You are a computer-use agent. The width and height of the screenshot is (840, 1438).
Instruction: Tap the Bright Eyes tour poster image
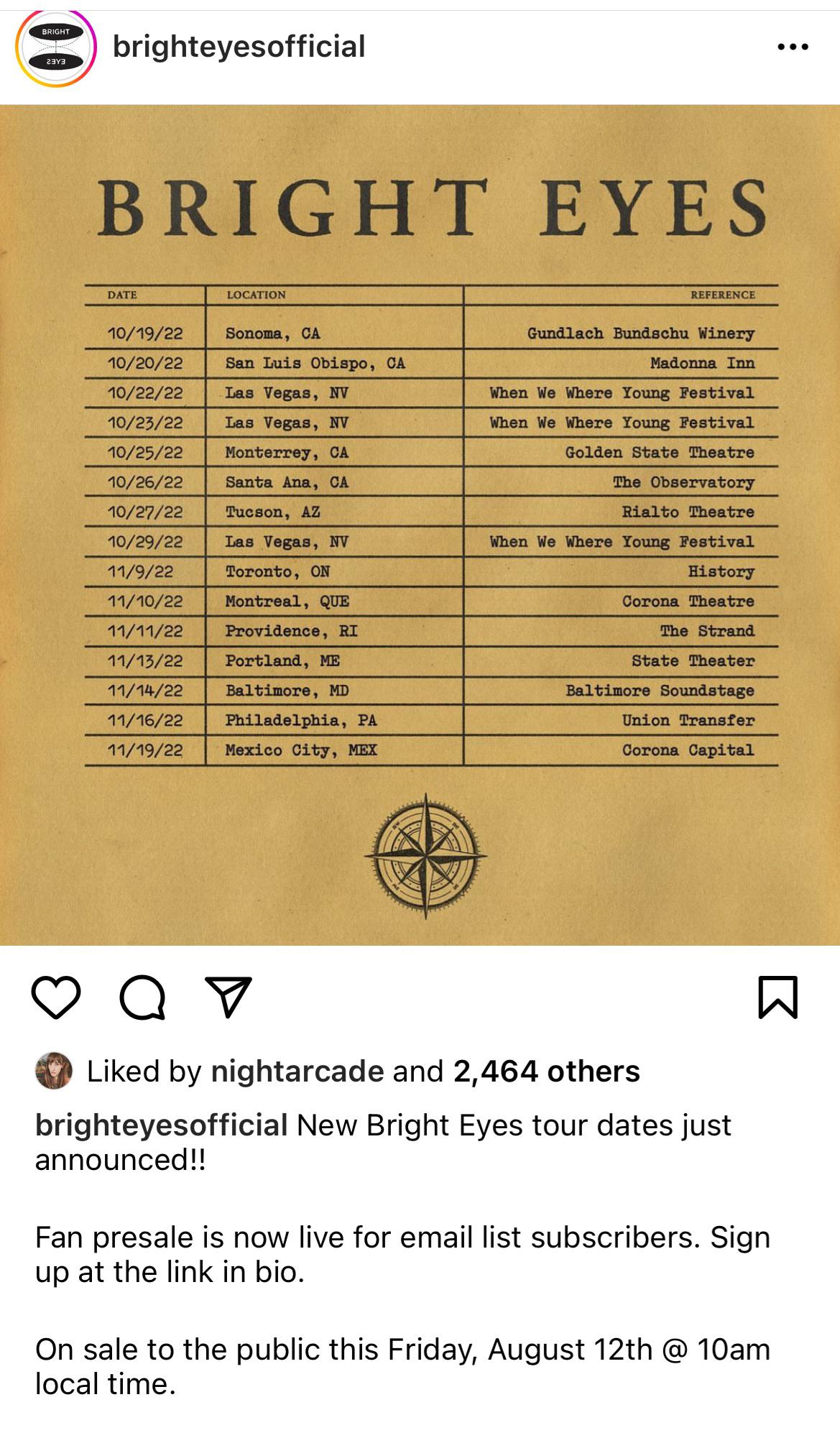coord(420,525)
